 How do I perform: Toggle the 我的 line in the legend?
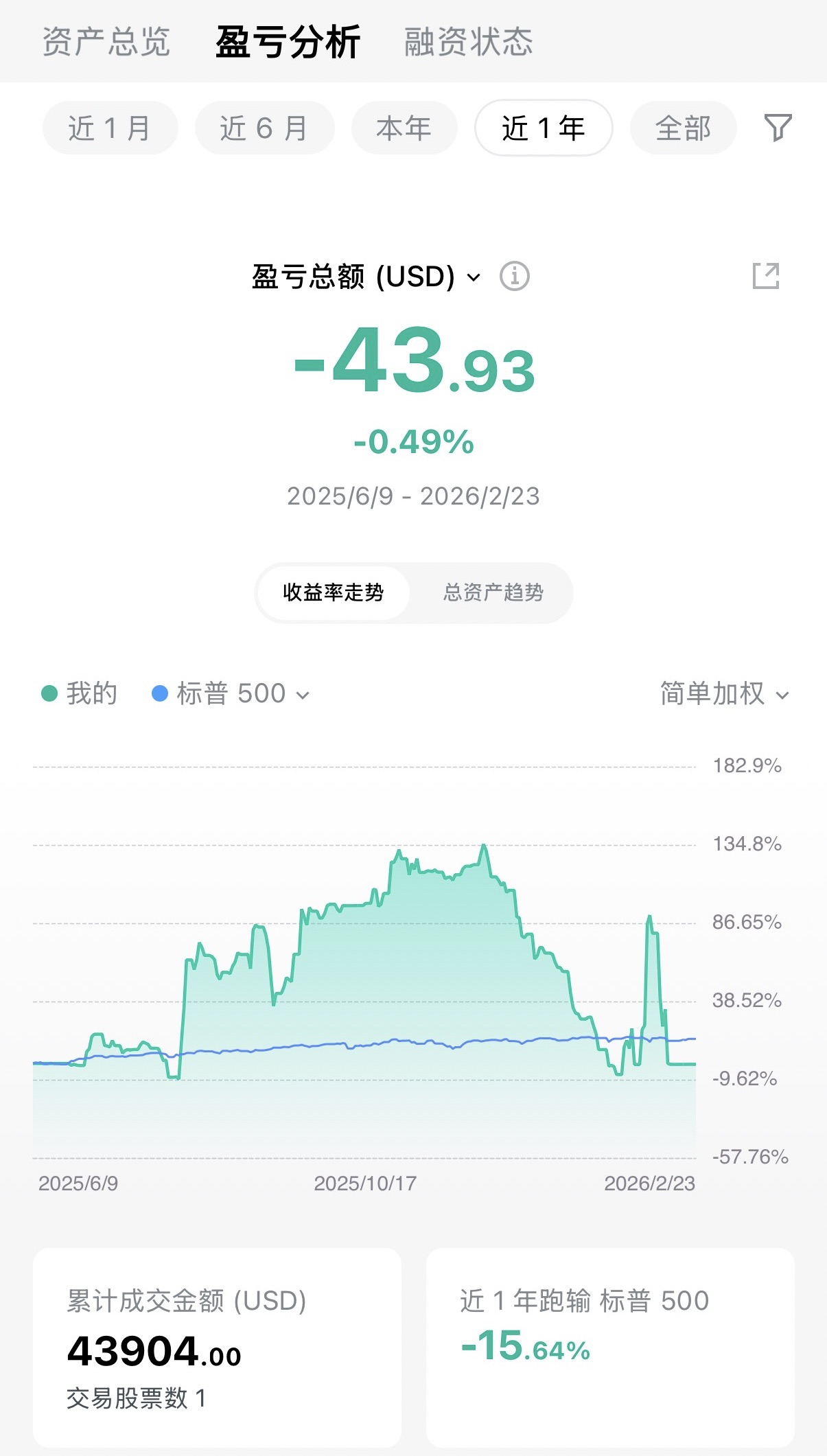[x=79, y=694]
